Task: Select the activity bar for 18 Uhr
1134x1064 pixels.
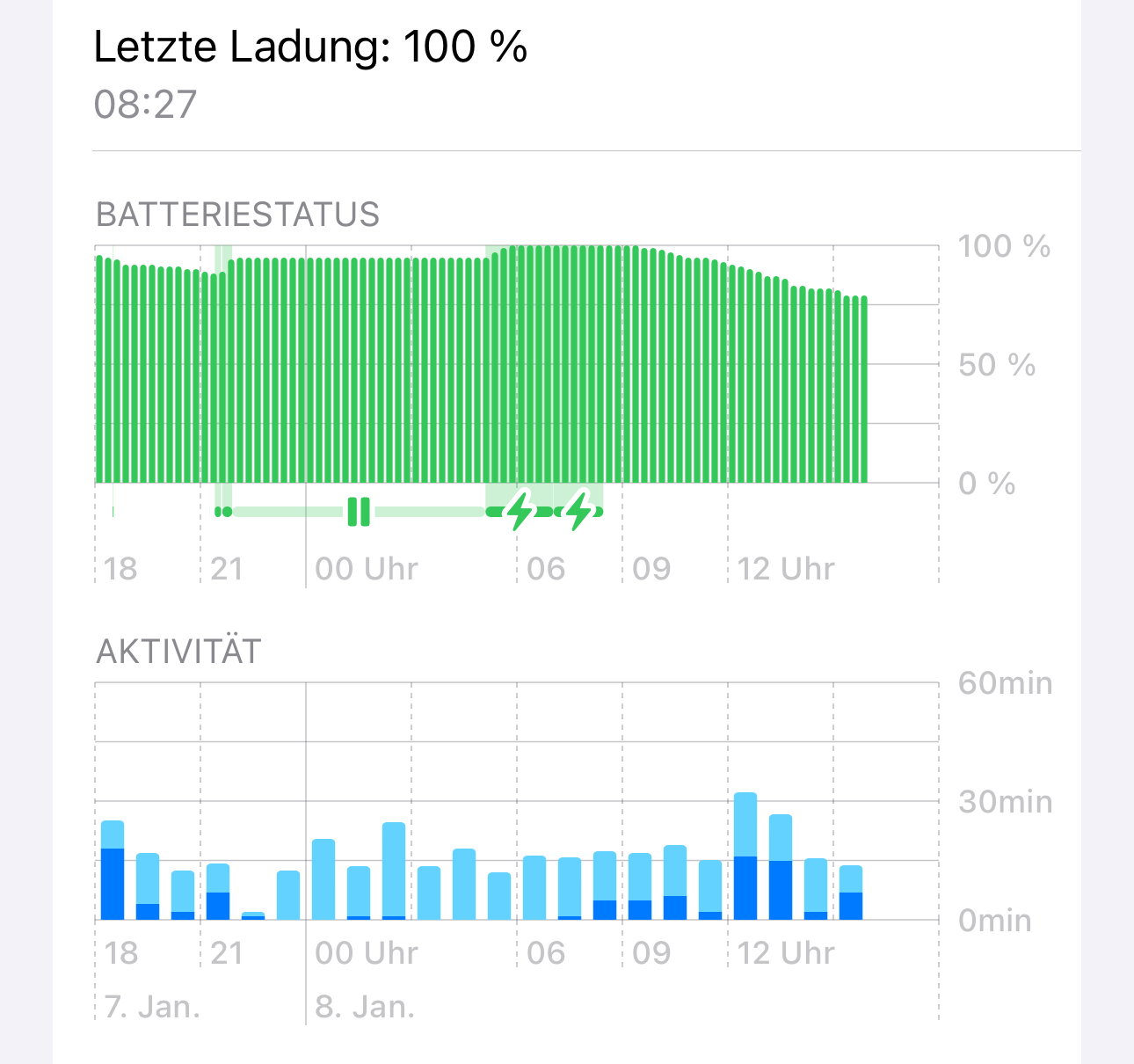Action: 113,871
